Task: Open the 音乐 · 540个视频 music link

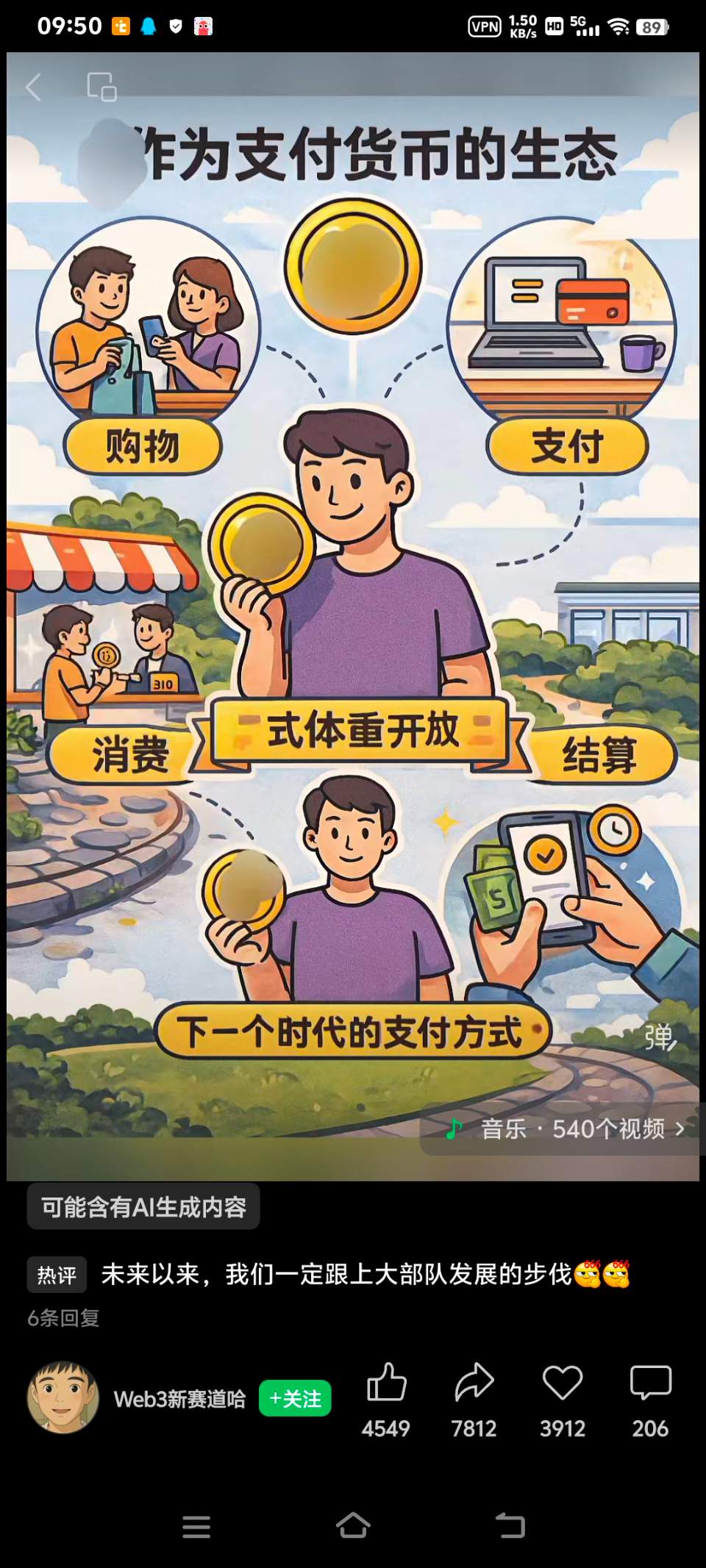Action: 564,1129
